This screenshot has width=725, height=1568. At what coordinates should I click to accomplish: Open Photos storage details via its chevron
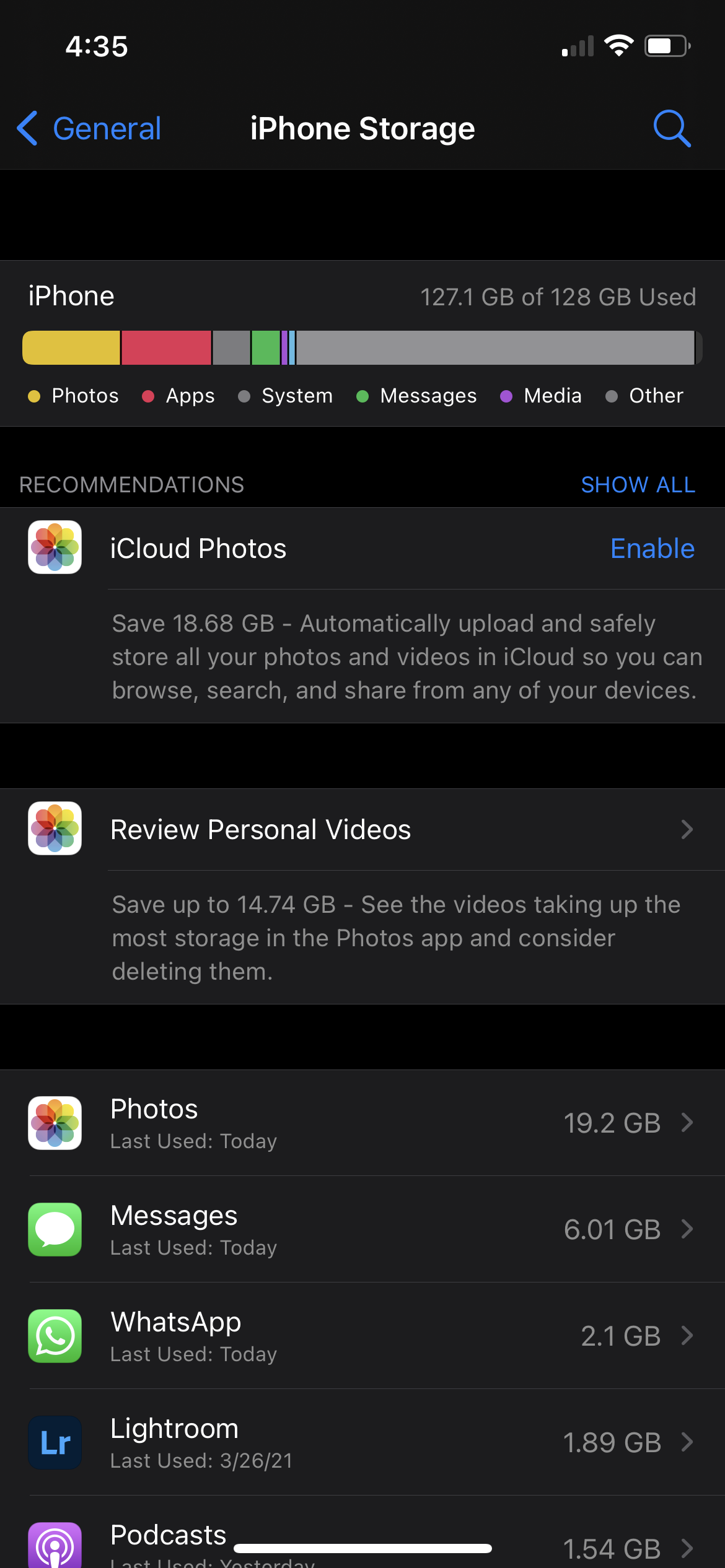pyautogui.click(x=688, y=1123)
